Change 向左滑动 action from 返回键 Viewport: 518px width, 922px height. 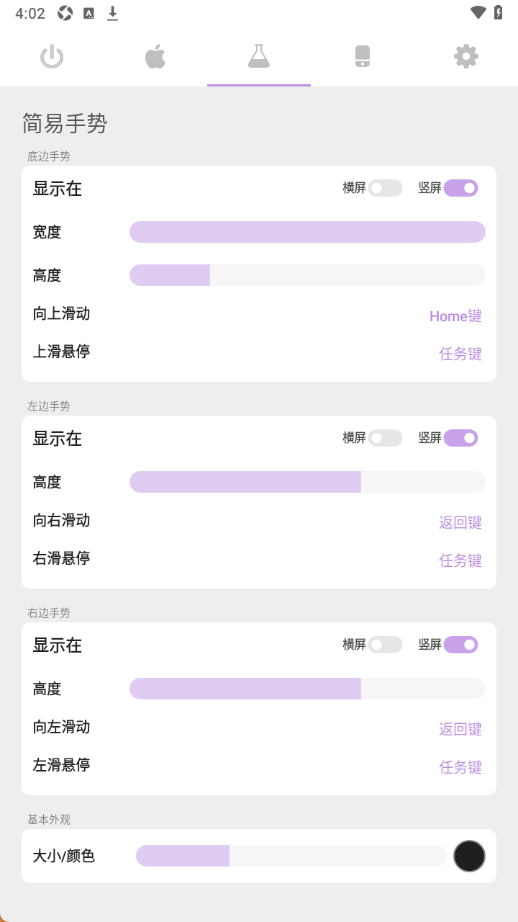[x=460, y=729]
